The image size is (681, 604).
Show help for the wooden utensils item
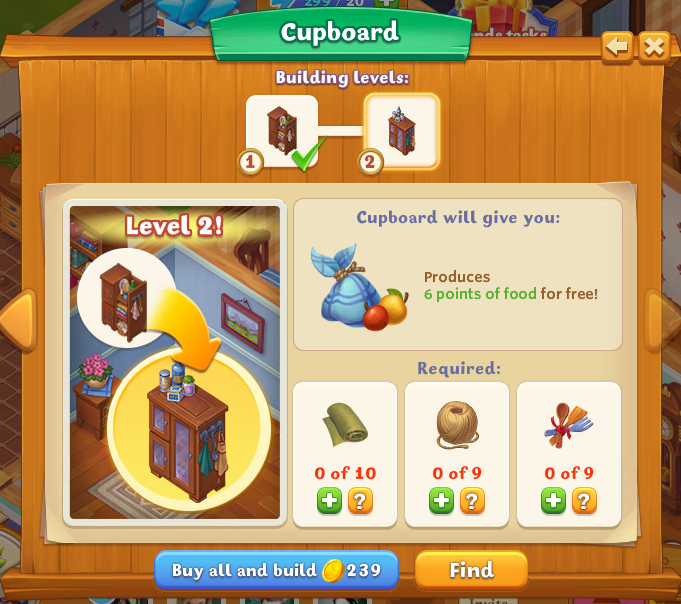pyautogui.click(x=584, y=501)
